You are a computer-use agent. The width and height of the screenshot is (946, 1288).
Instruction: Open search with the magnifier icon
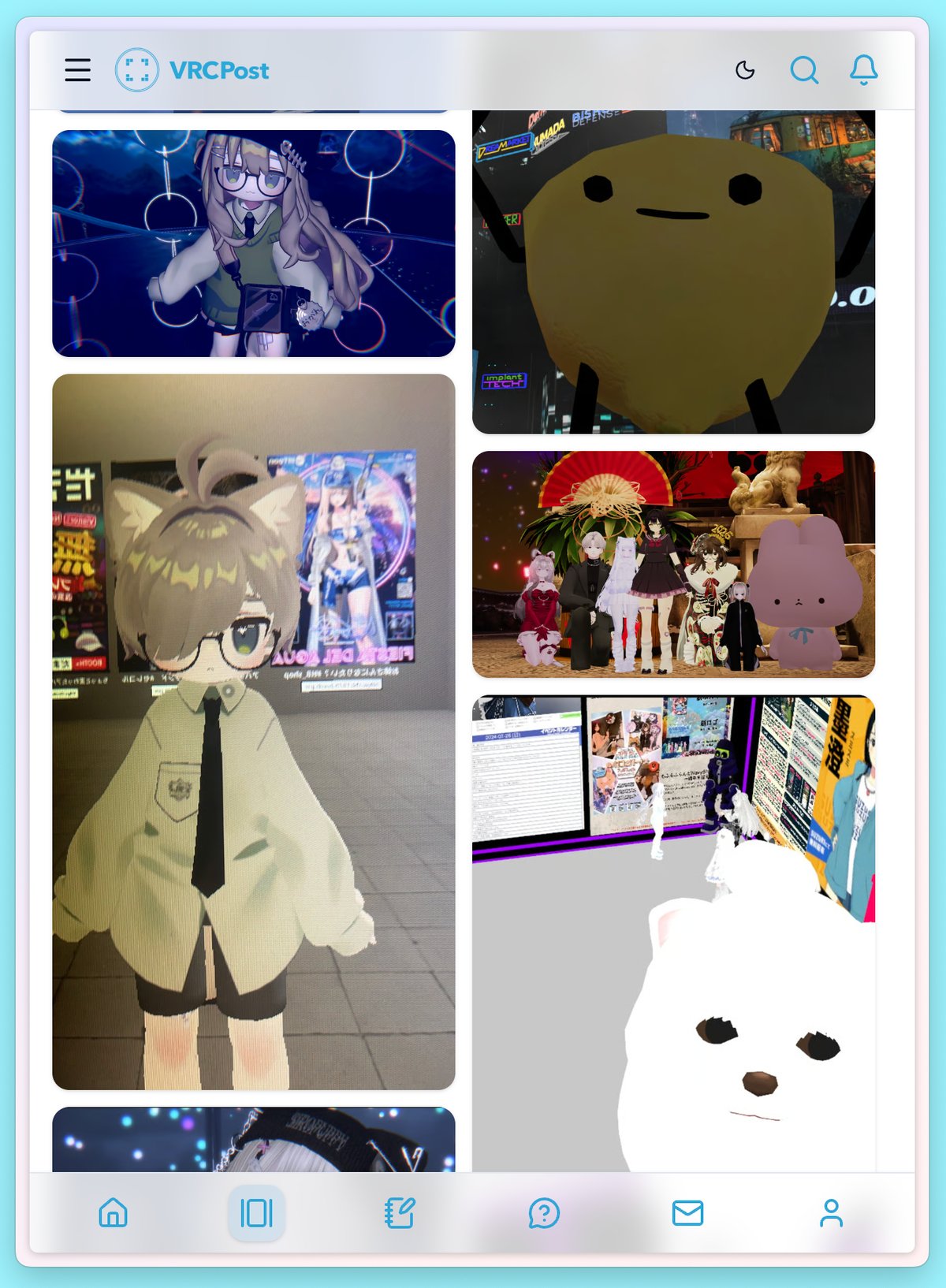pos(803,70)
